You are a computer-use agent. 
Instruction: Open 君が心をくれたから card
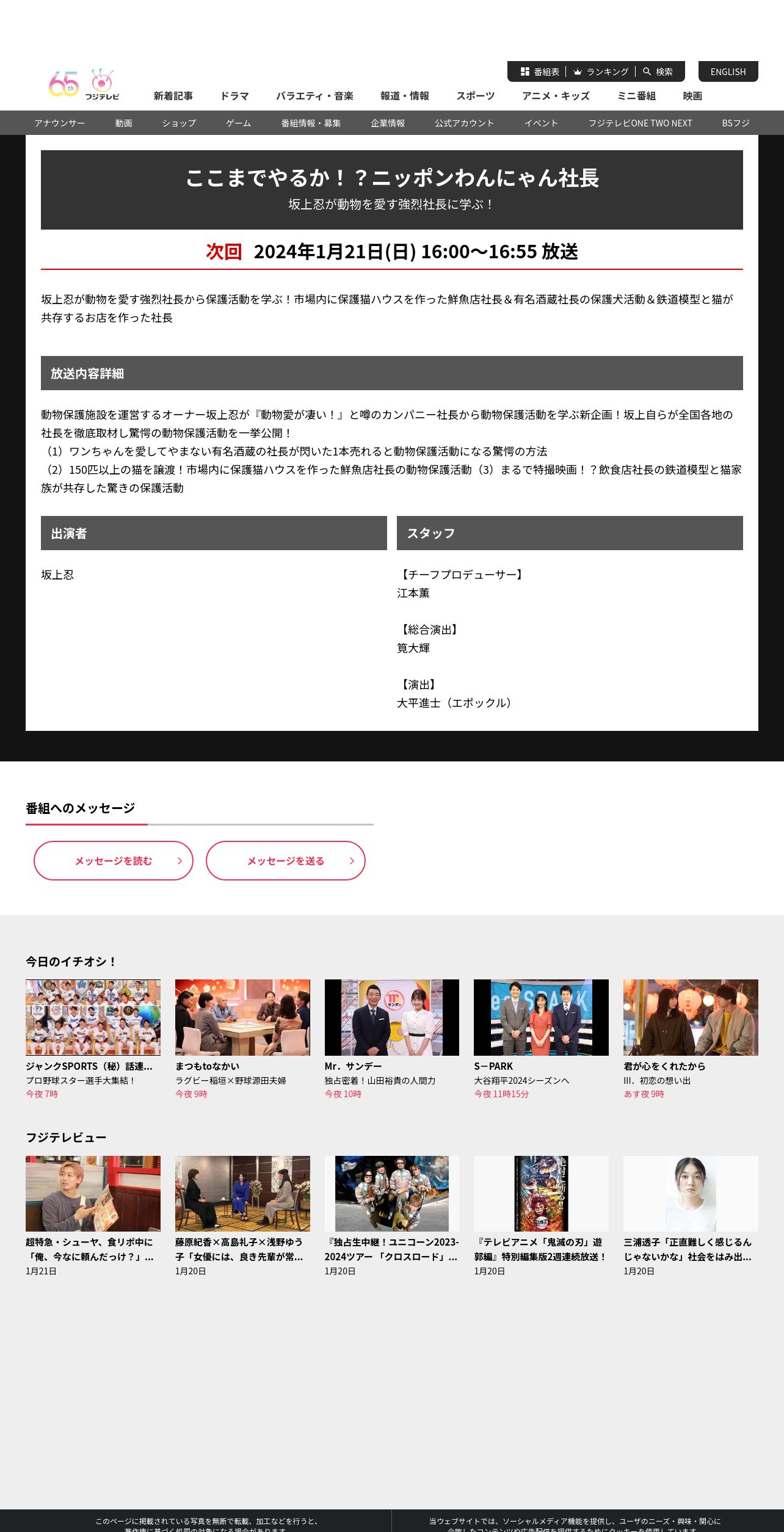(x=691, y=1039)
